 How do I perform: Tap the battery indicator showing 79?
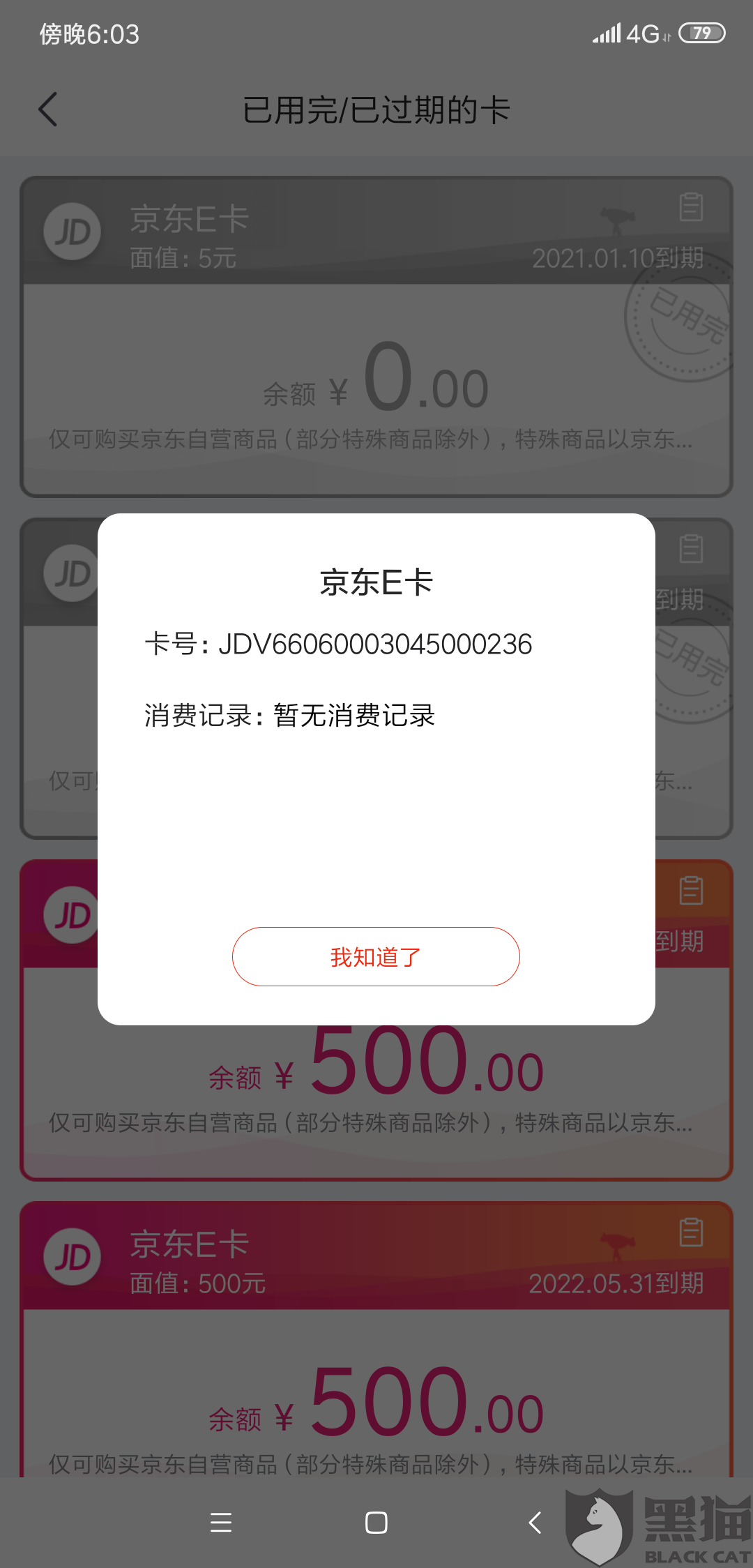[x=703, y=32]
